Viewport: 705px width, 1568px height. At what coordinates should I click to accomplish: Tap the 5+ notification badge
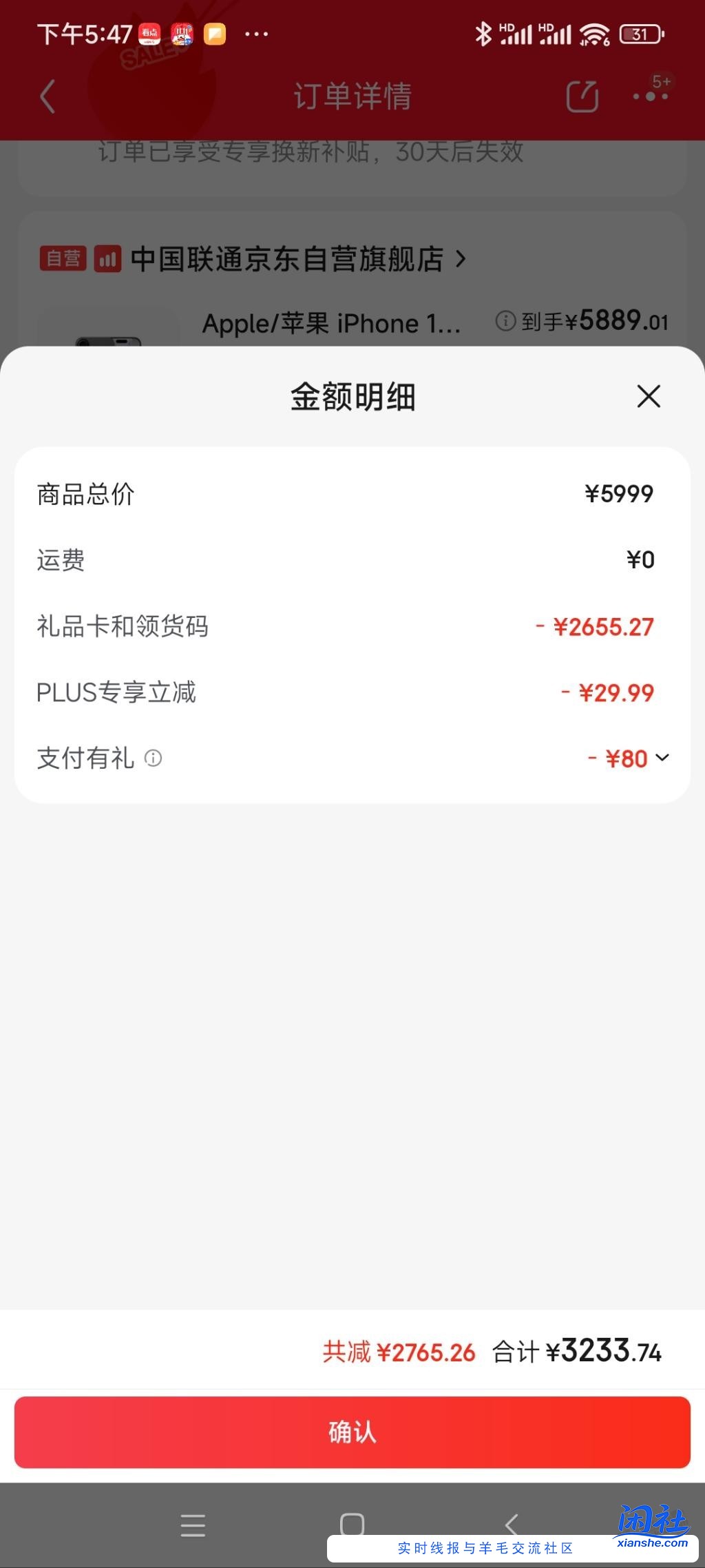pos(662,82)
